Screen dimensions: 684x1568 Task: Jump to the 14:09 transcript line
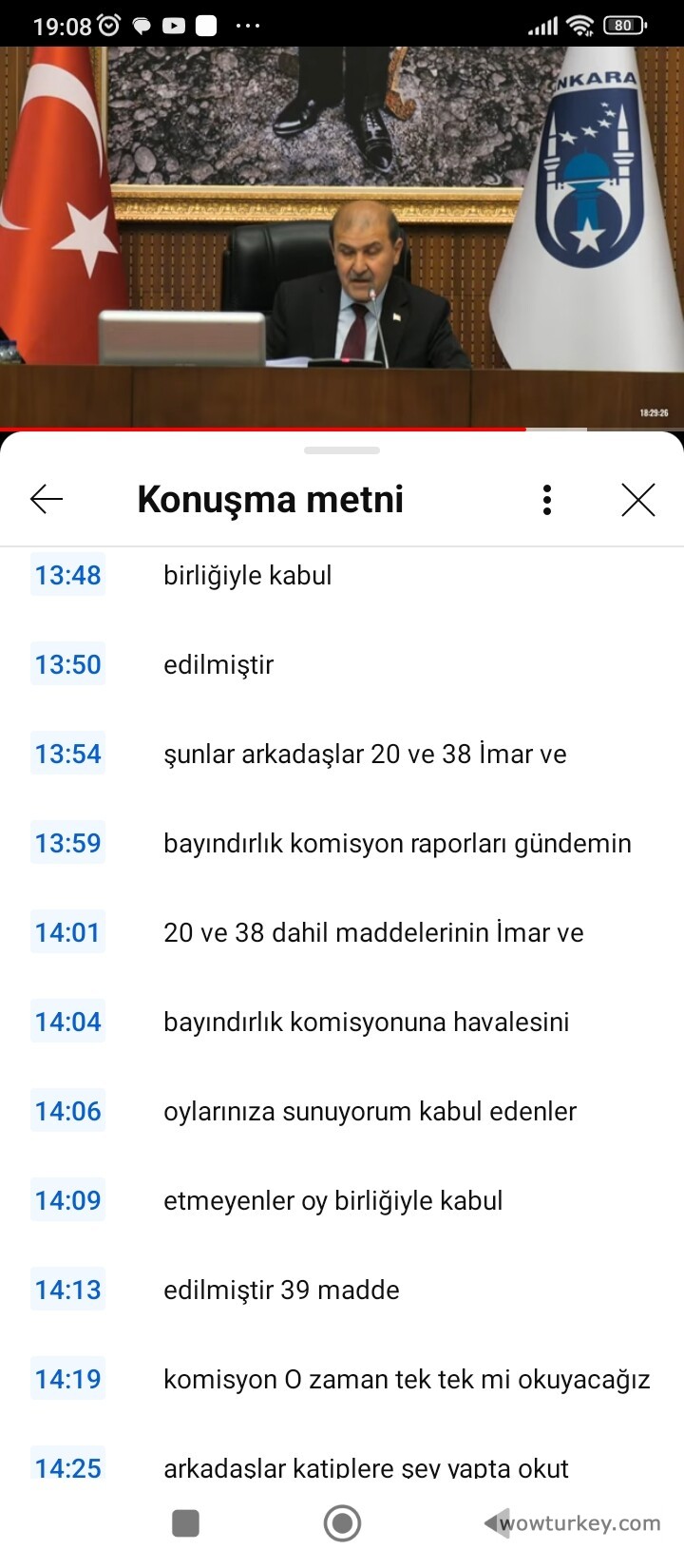[332, 1200]
